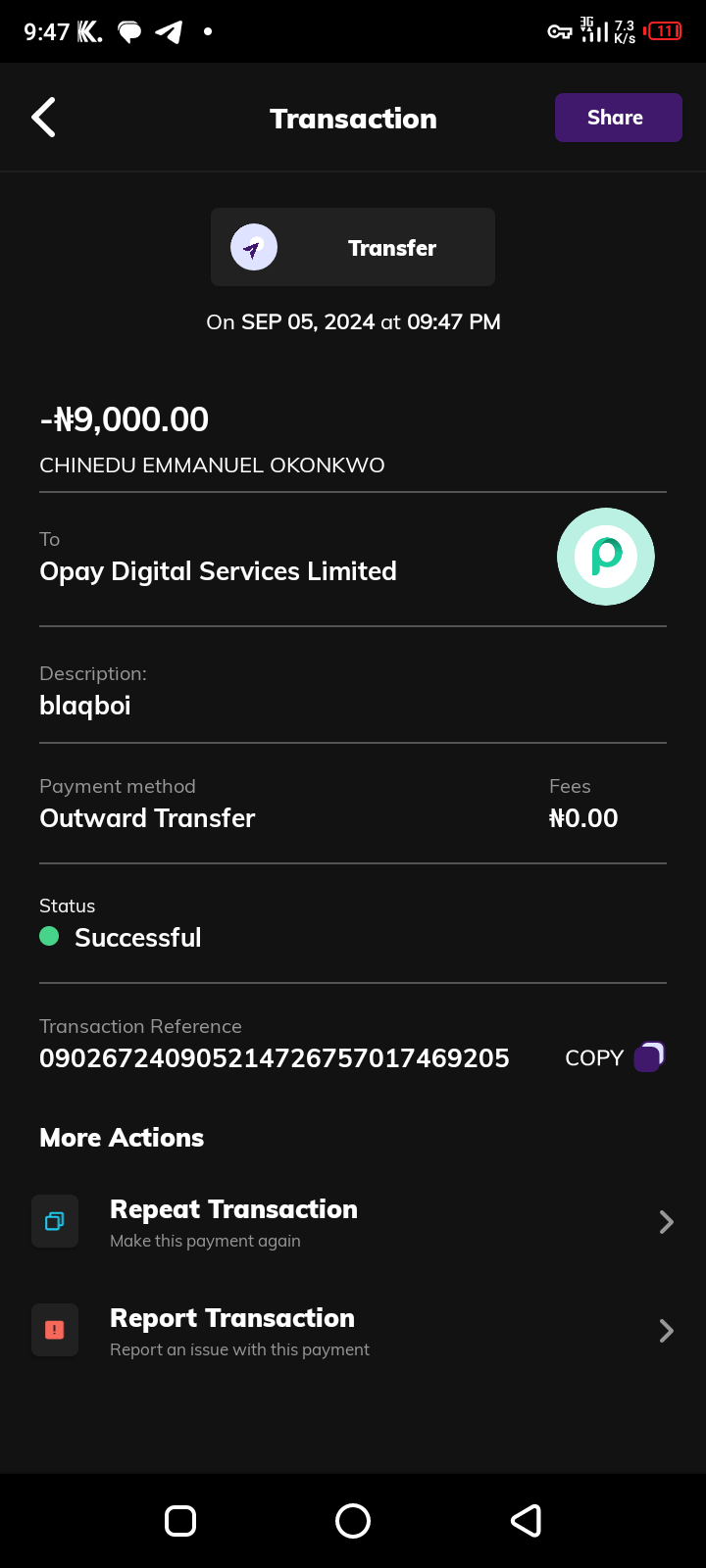Image resolution: width=706 pixels, height=1568 pixels.
Task: Open recent apps from the navigation bar
Action: (180, 1521)
